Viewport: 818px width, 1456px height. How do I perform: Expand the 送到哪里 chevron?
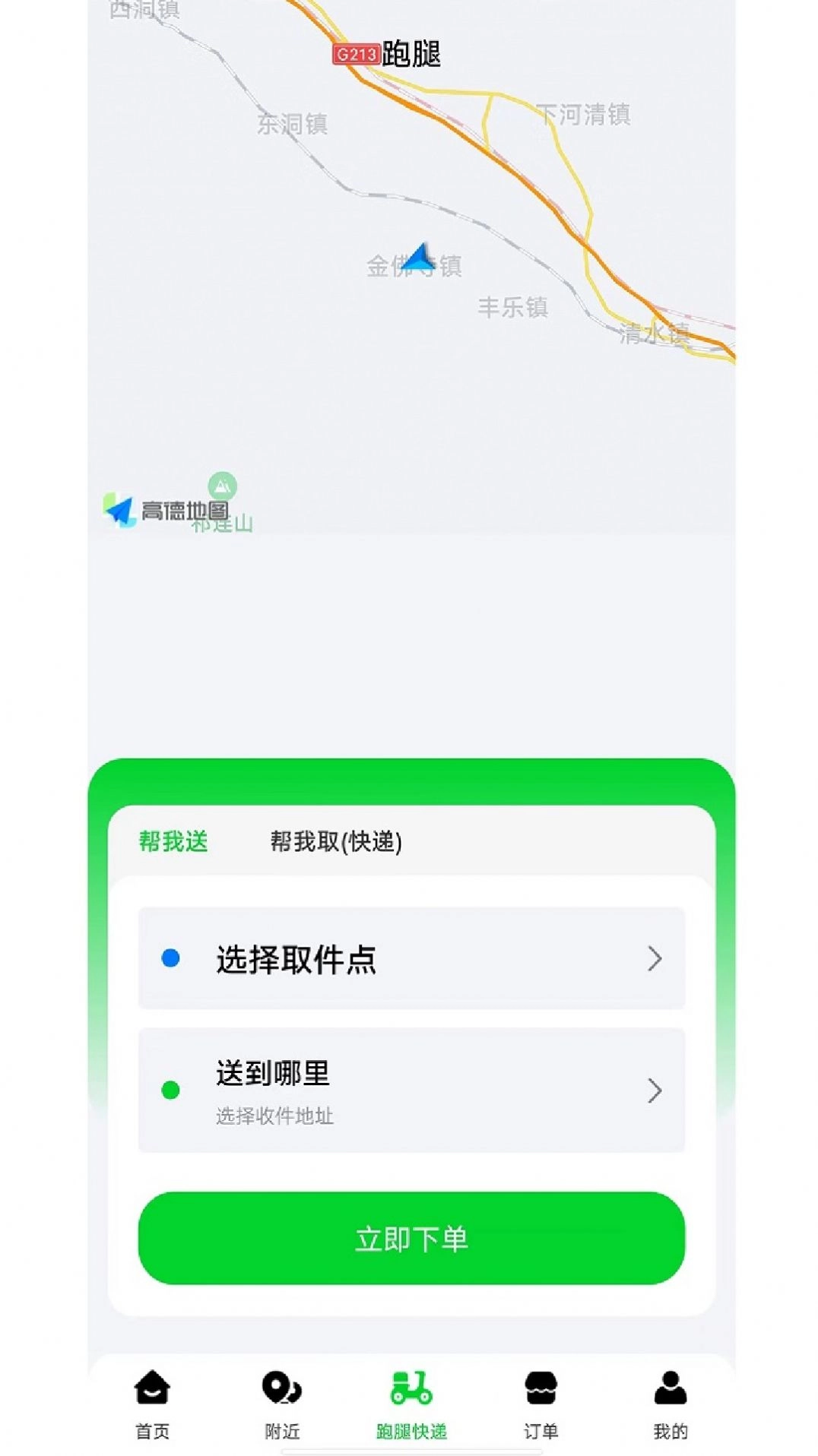pos(654,1092)
